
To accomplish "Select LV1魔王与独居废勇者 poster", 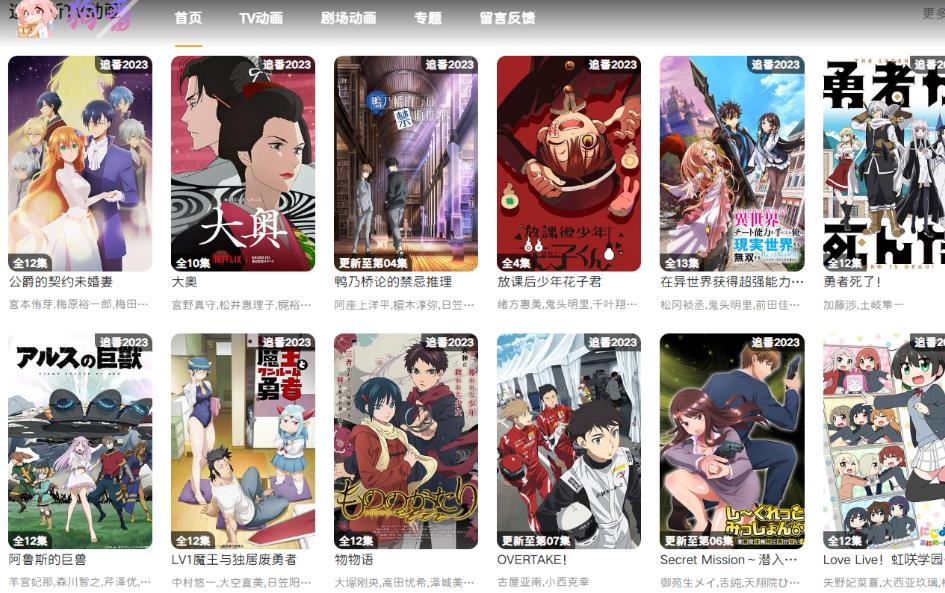I will pos(243,441).
